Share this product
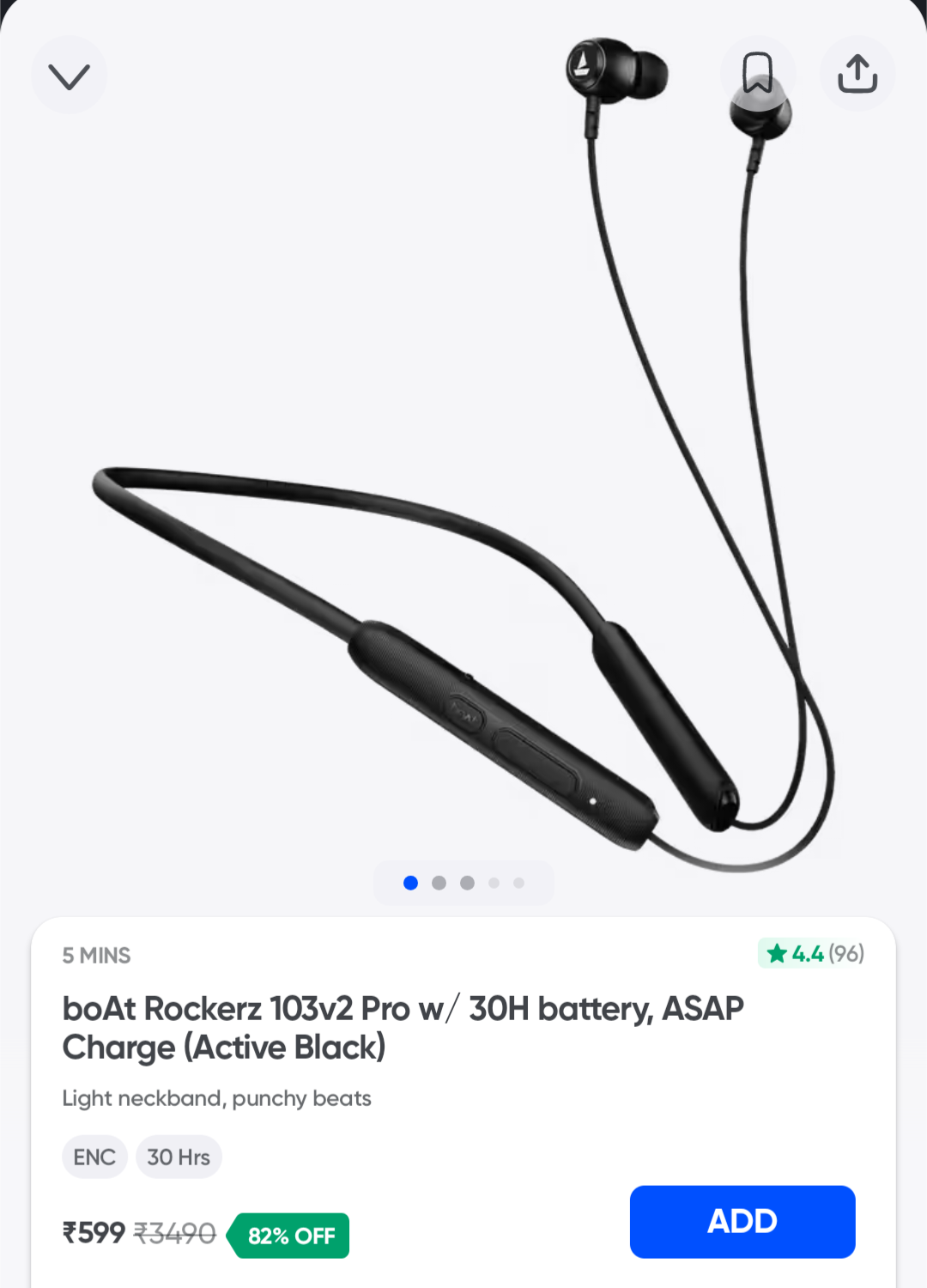The width and height of the screenshot is (927, 1288). (x=857, y=74)
